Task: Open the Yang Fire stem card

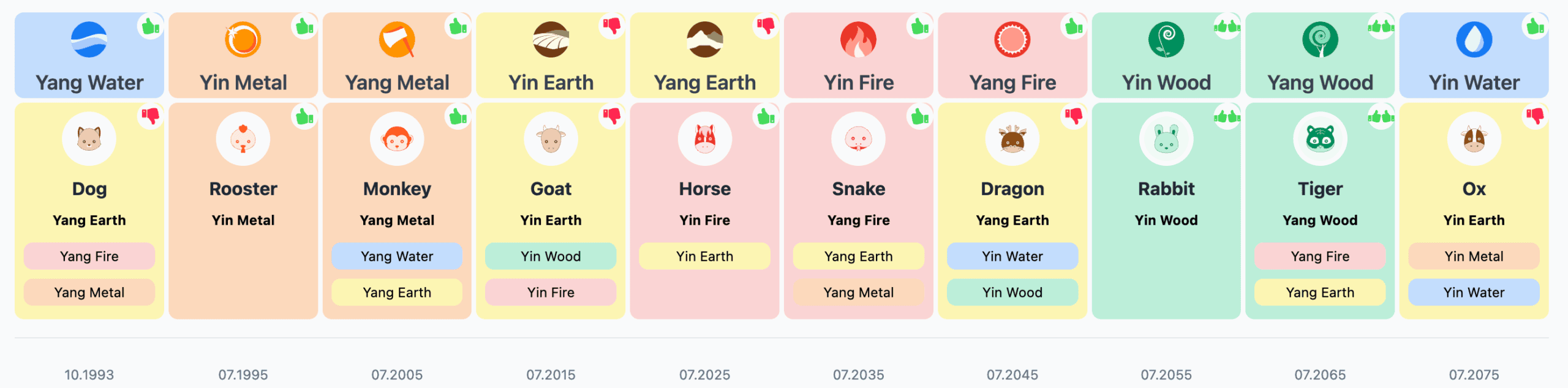Action: (1012, 55)
